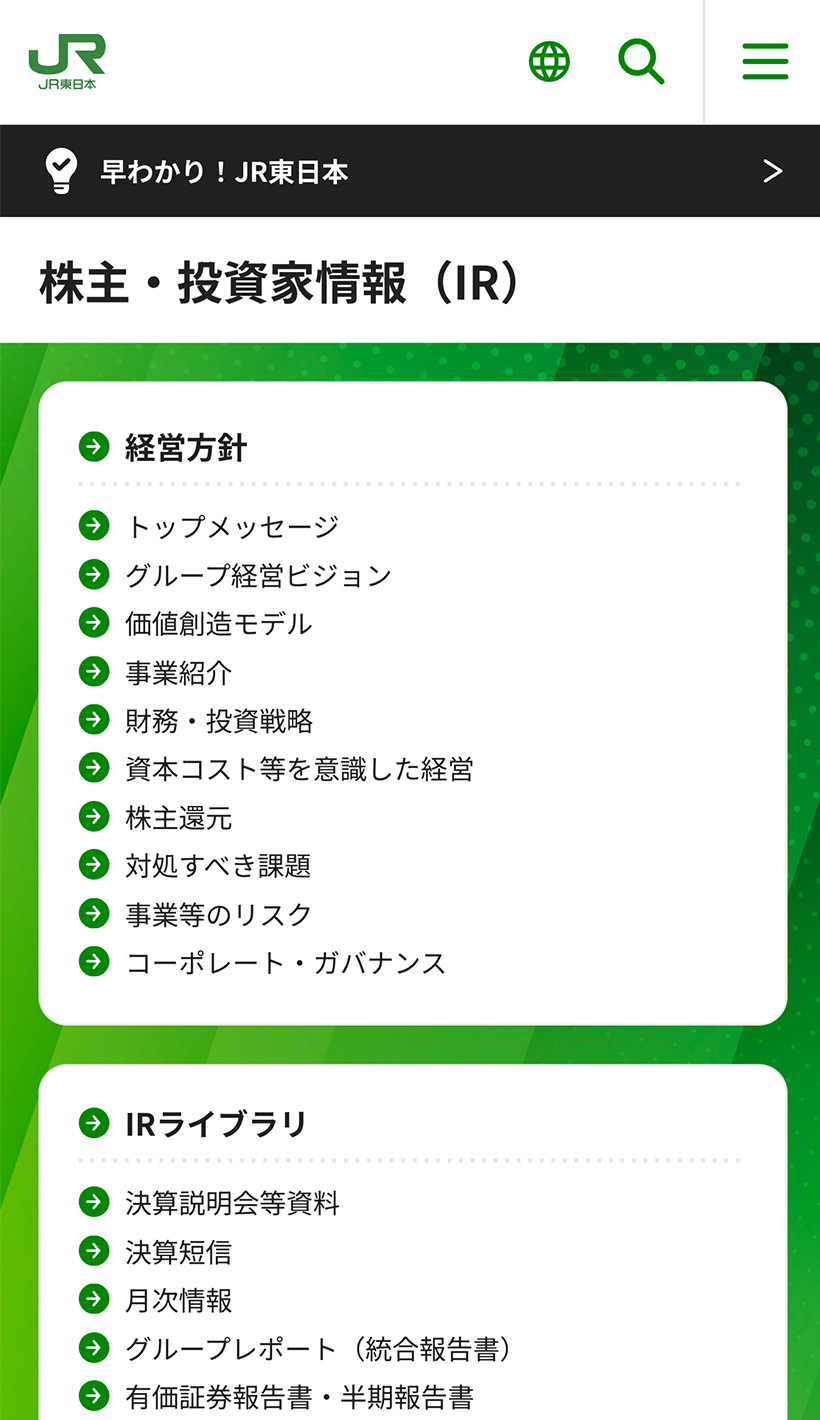Image resolution: width=820 pixels, height=1420 pixels.
Task: Go to グループ経営ビジョン
Action: (x=258, y=575)
